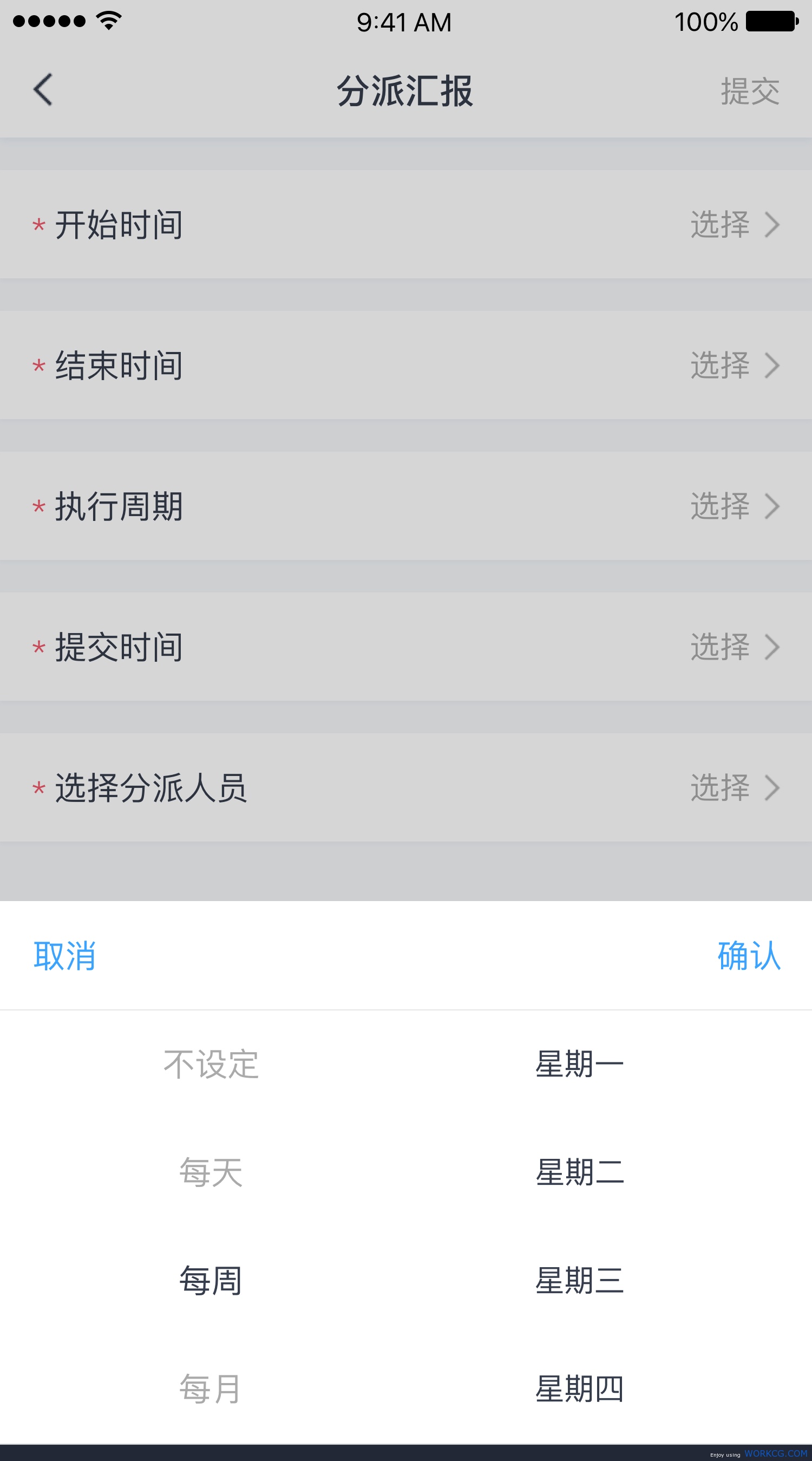The width and height of the screenshot is (812, 1461).
Task: Select 星期三 in the weekday column
Action: coord(580,1281)
